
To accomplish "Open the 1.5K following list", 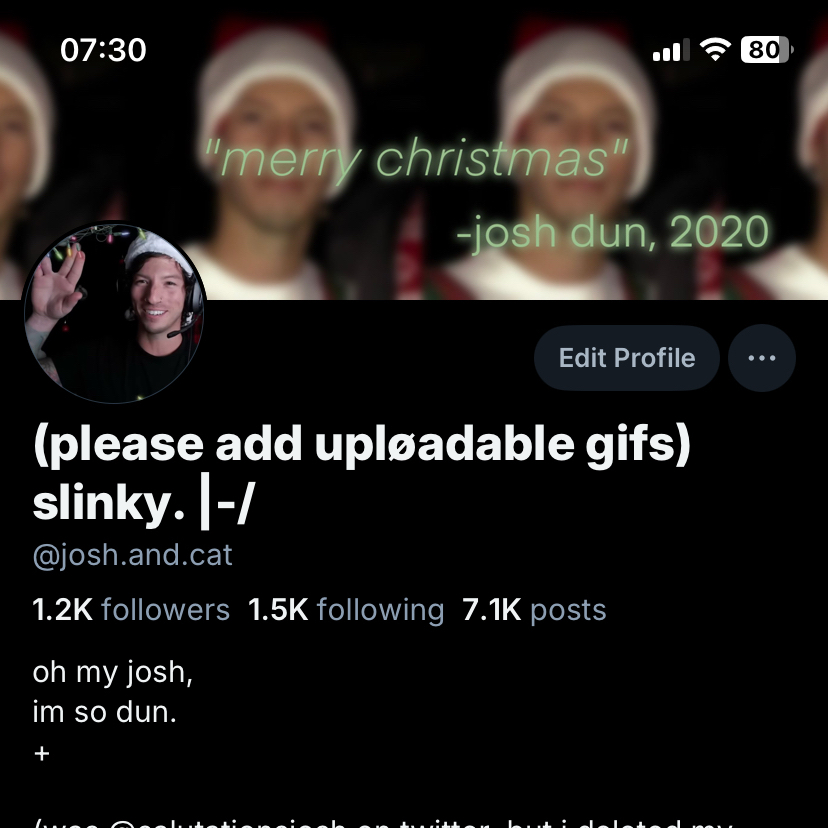I will pos(346,610).
